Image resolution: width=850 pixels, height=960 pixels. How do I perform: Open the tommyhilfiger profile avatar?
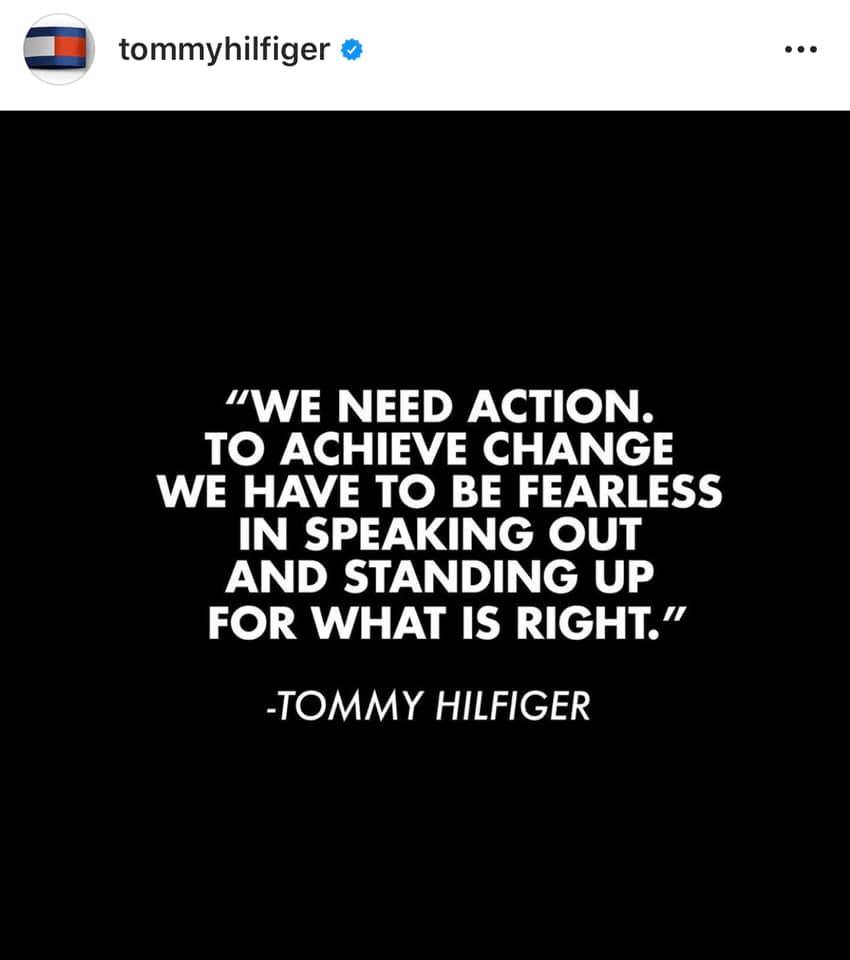[59, 49]
